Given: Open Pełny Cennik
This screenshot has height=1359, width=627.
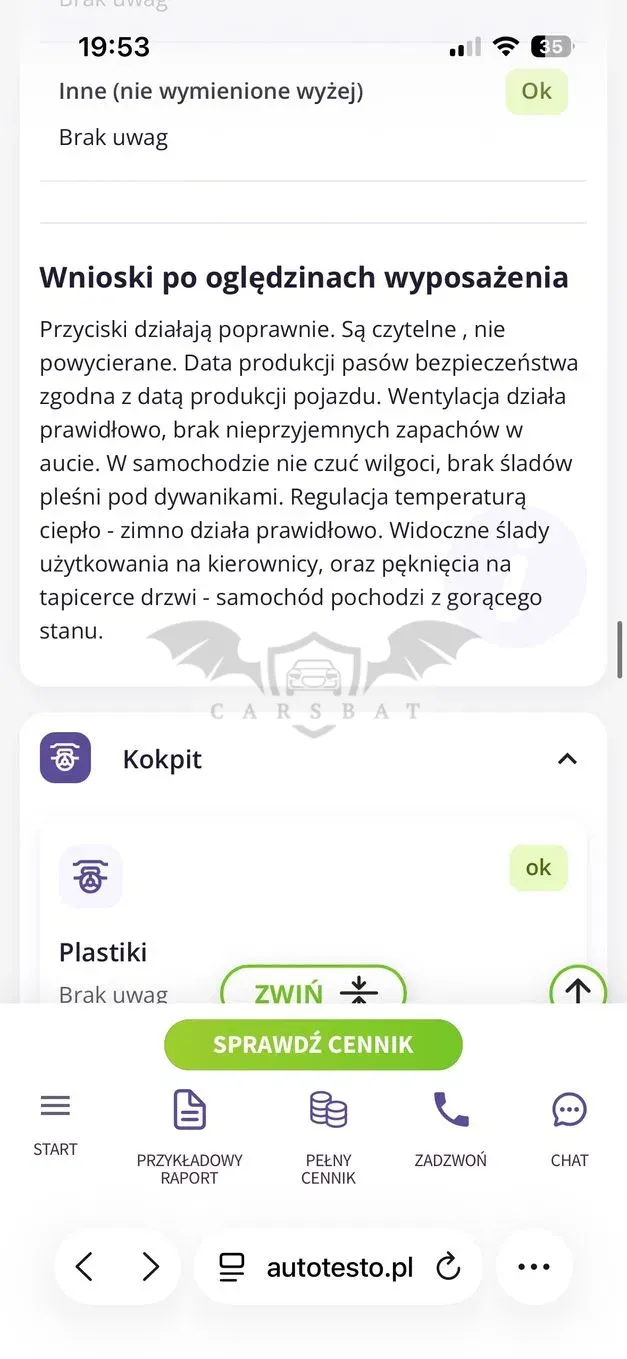Looking at the screenshot, I should tap(329, 1137).
